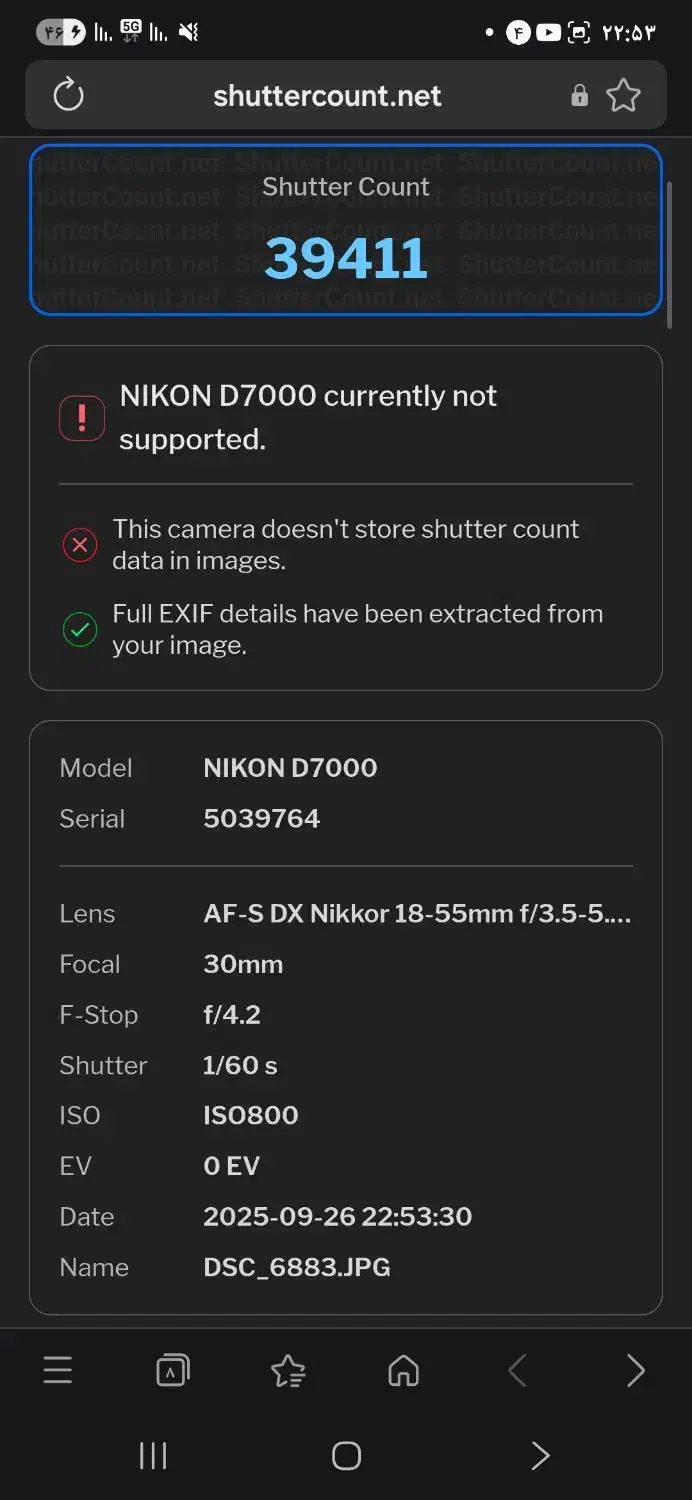692x1500 pixels.
Task: Tap the system back button
Action: (x=540, y=1456)
